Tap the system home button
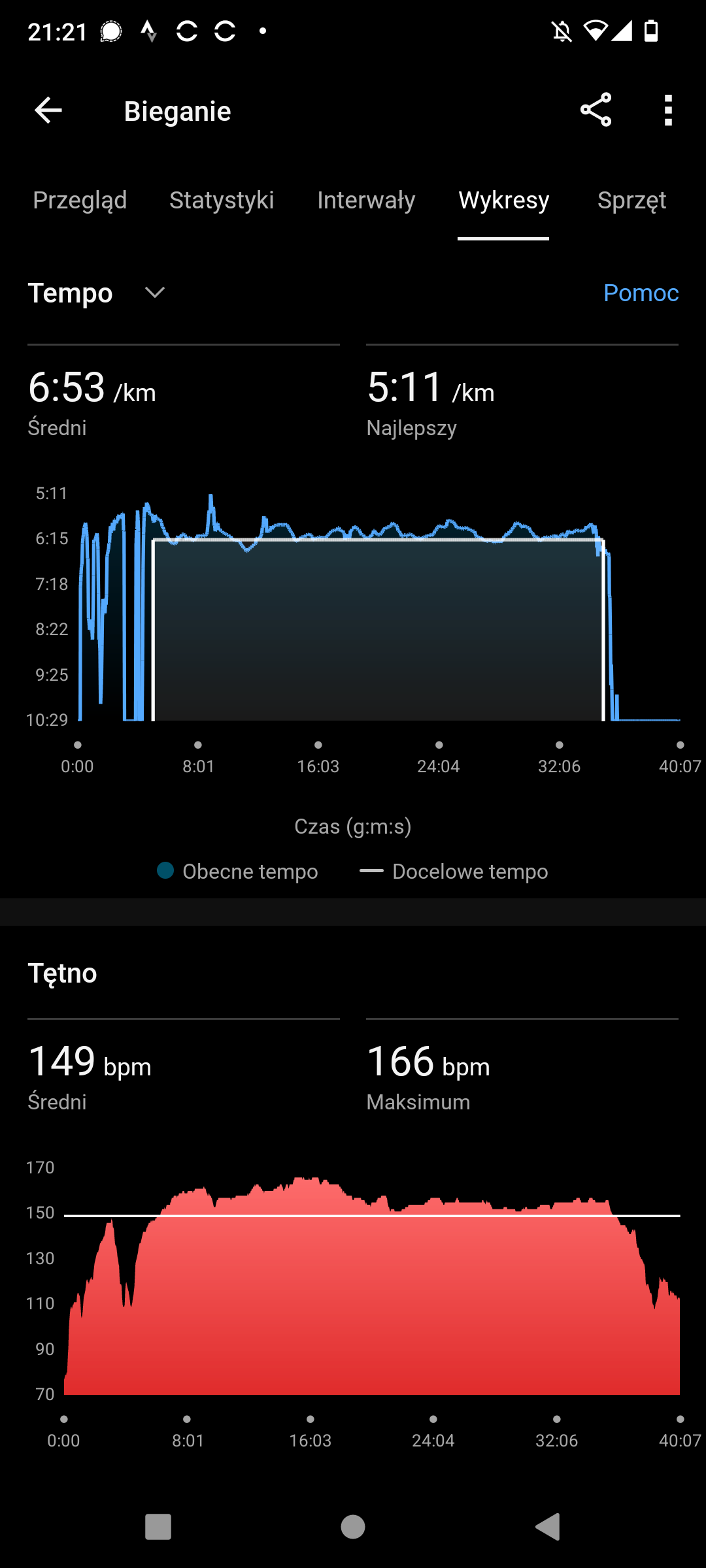 (353, 1527)
